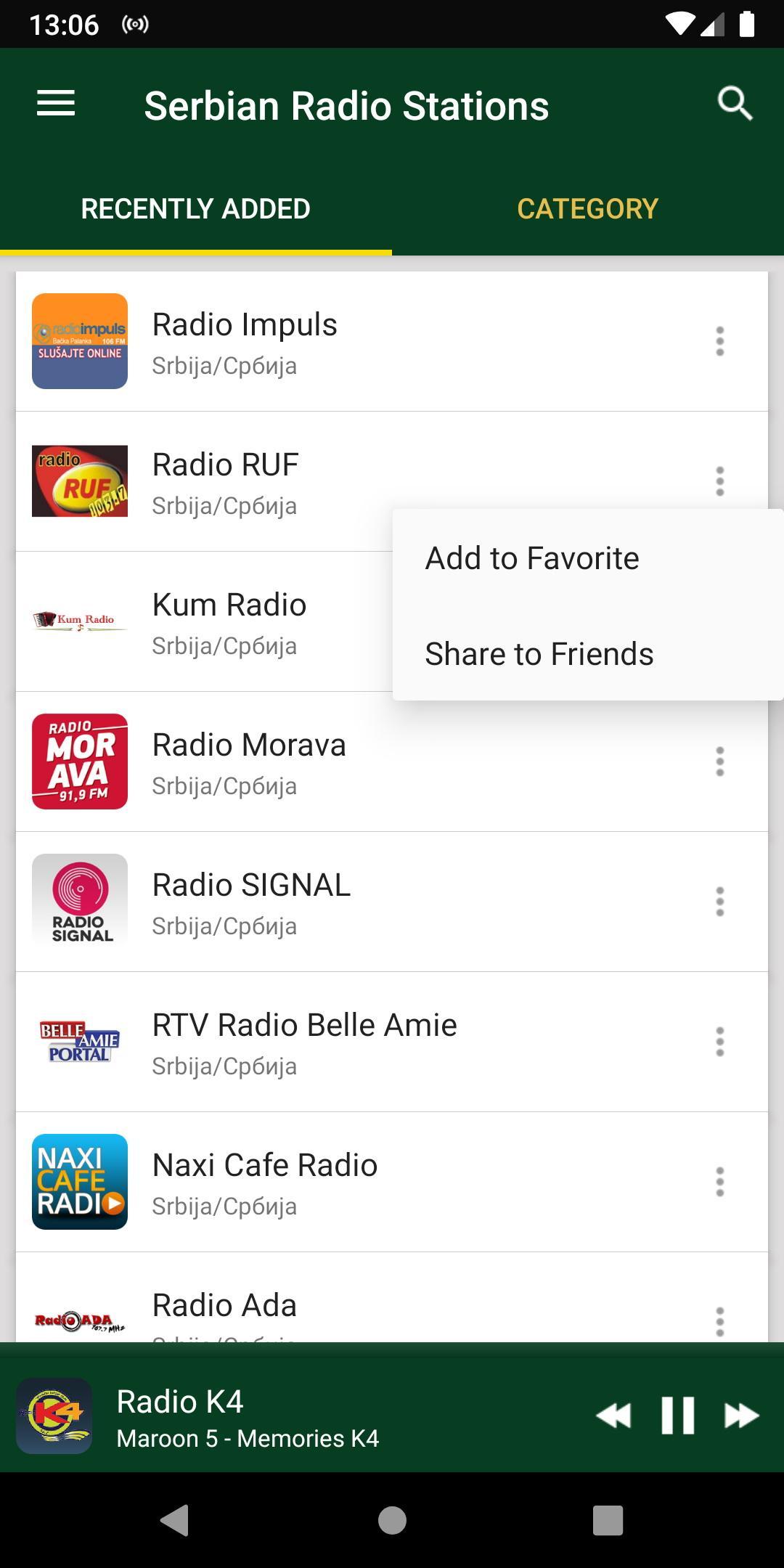Tap the system back button

175,1520
